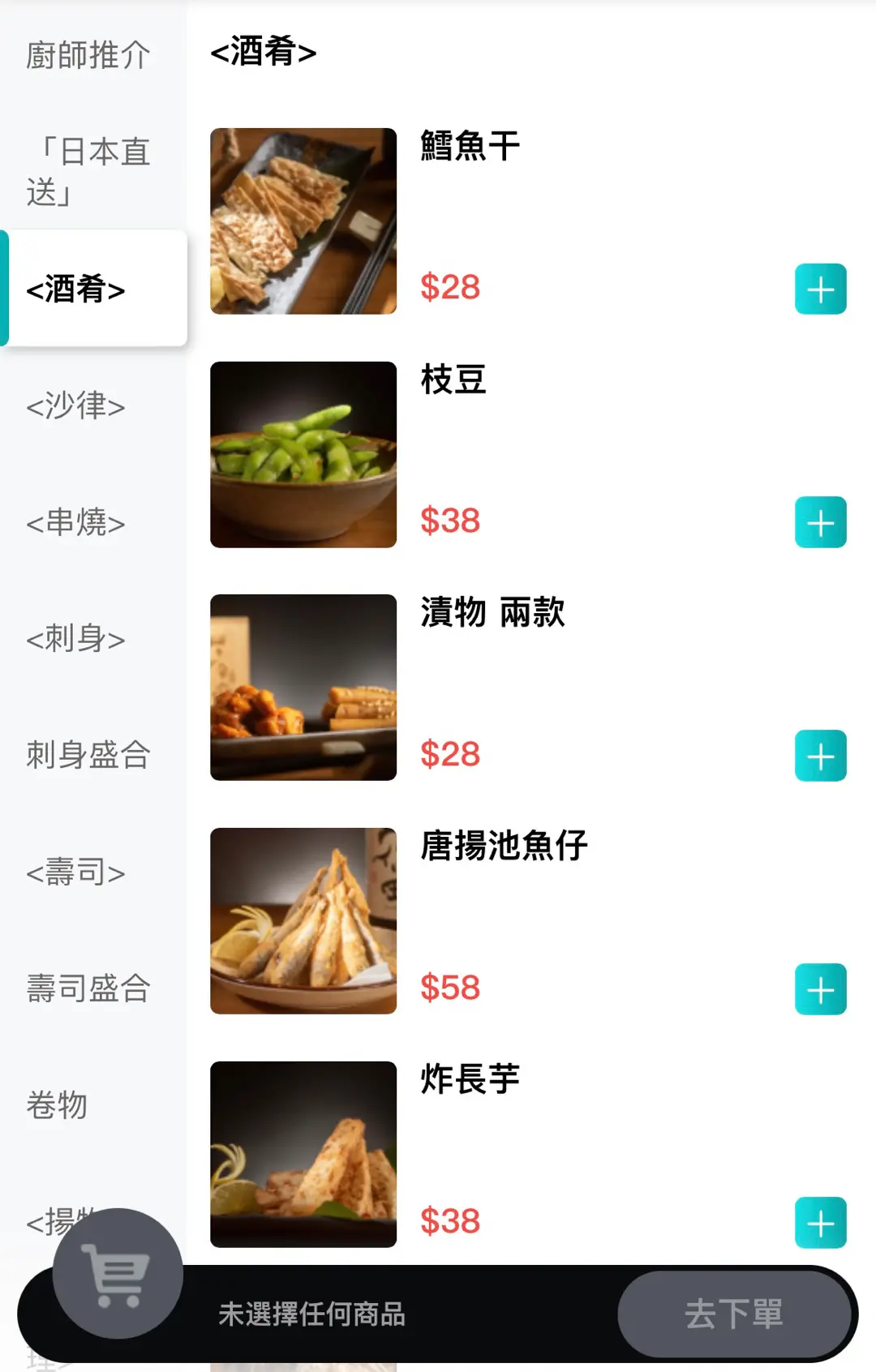Open the shopping cart
876x1372 pixels.
tap(118, 1274)
